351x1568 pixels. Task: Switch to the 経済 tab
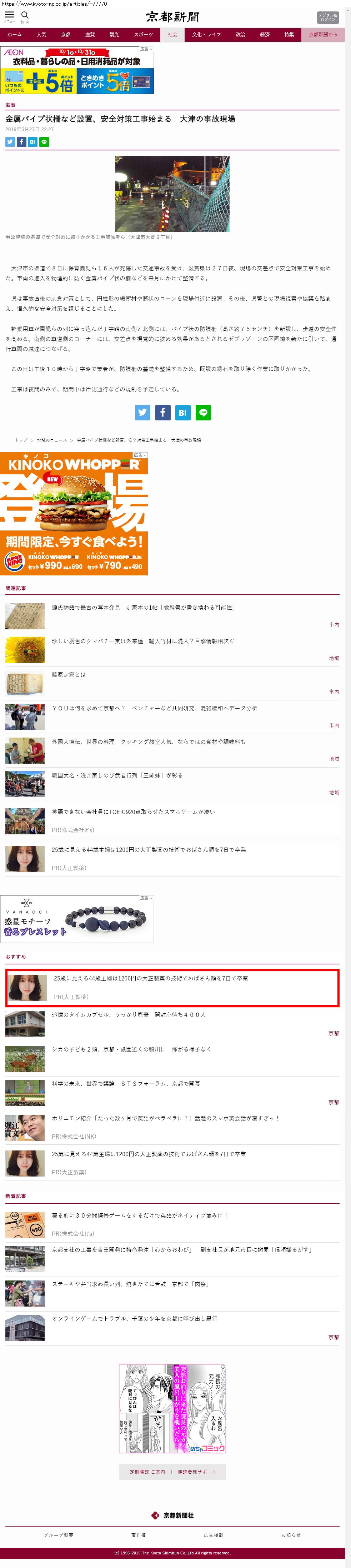265,35
